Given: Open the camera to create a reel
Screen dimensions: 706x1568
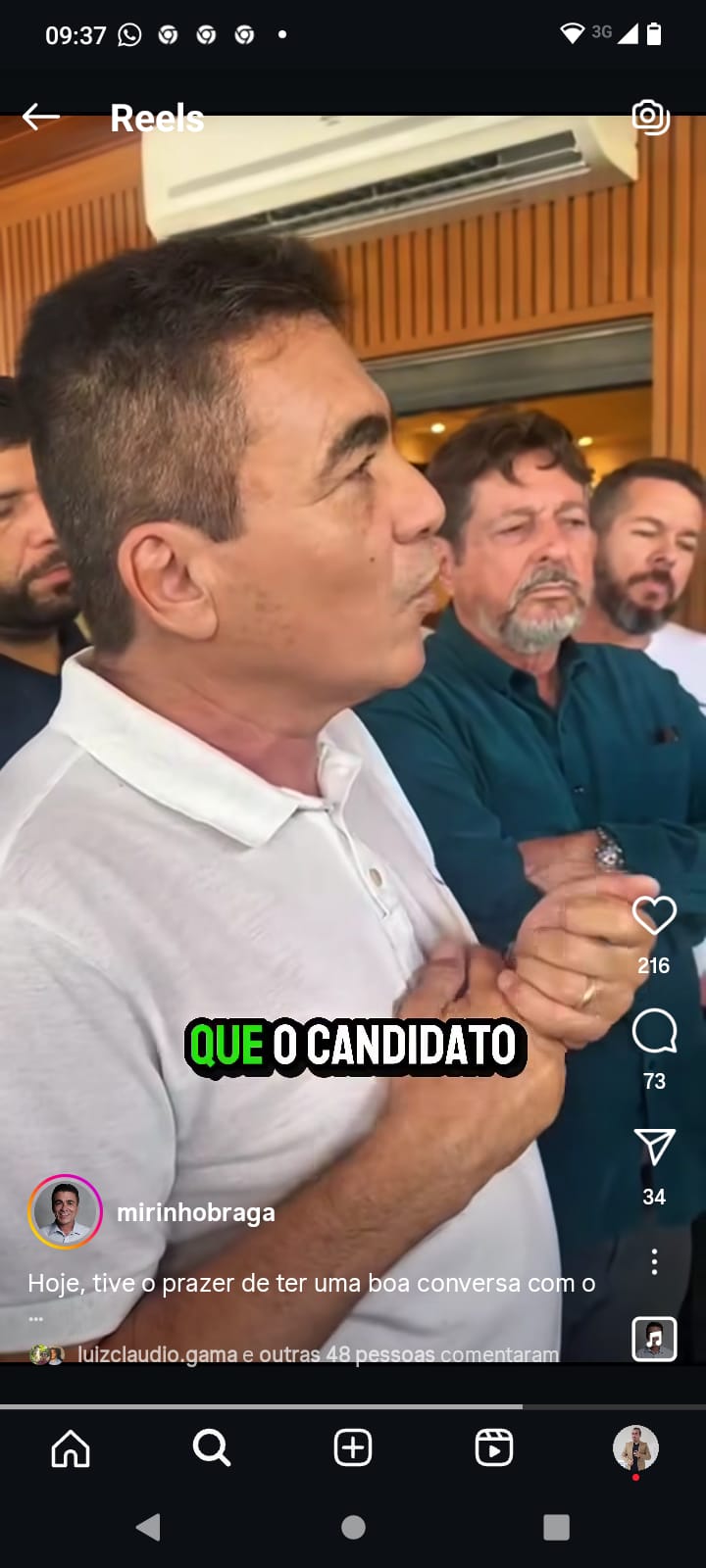Looking at the screenshot, I should (x=650, y=118).
